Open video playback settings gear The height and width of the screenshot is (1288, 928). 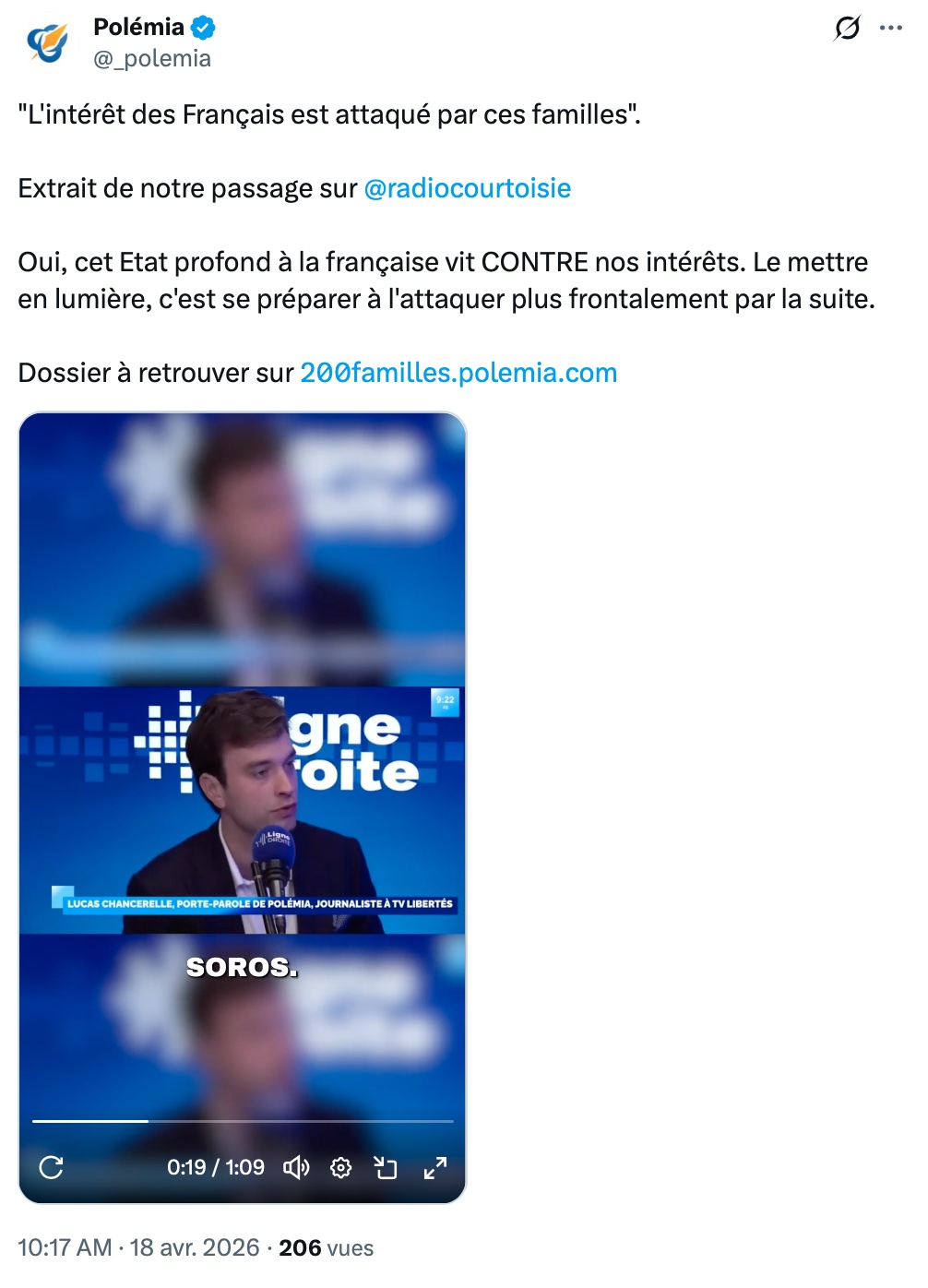(340, 1167)
